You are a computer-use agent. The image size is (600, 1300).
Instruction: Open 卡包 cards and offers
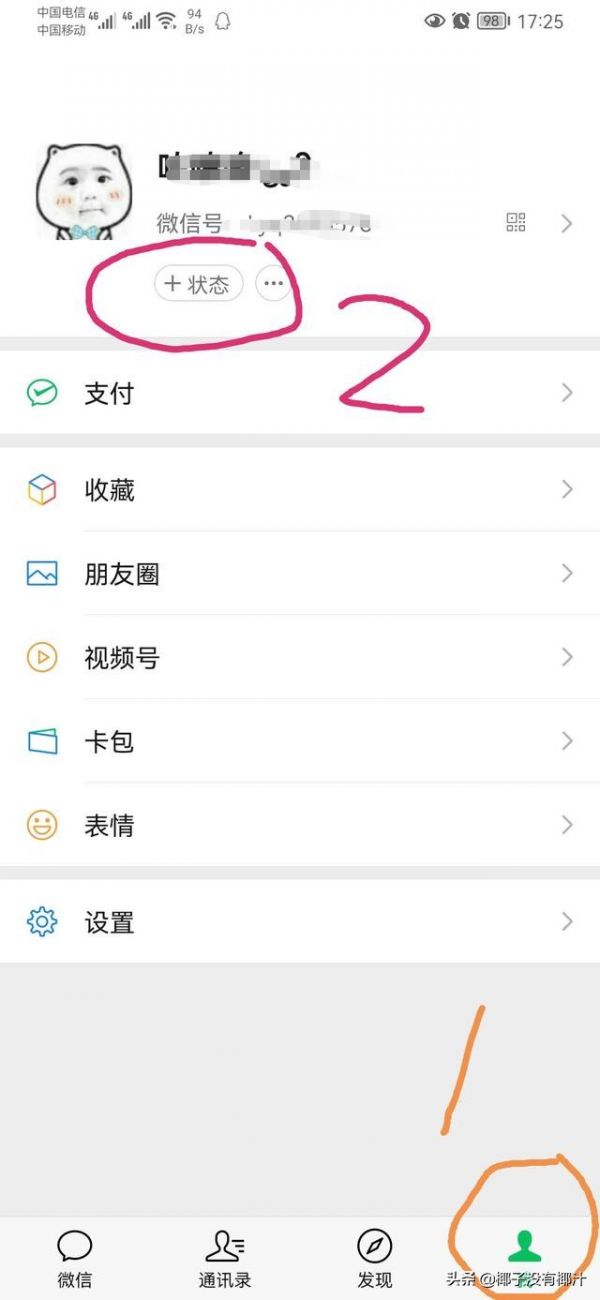coord(300,742)
